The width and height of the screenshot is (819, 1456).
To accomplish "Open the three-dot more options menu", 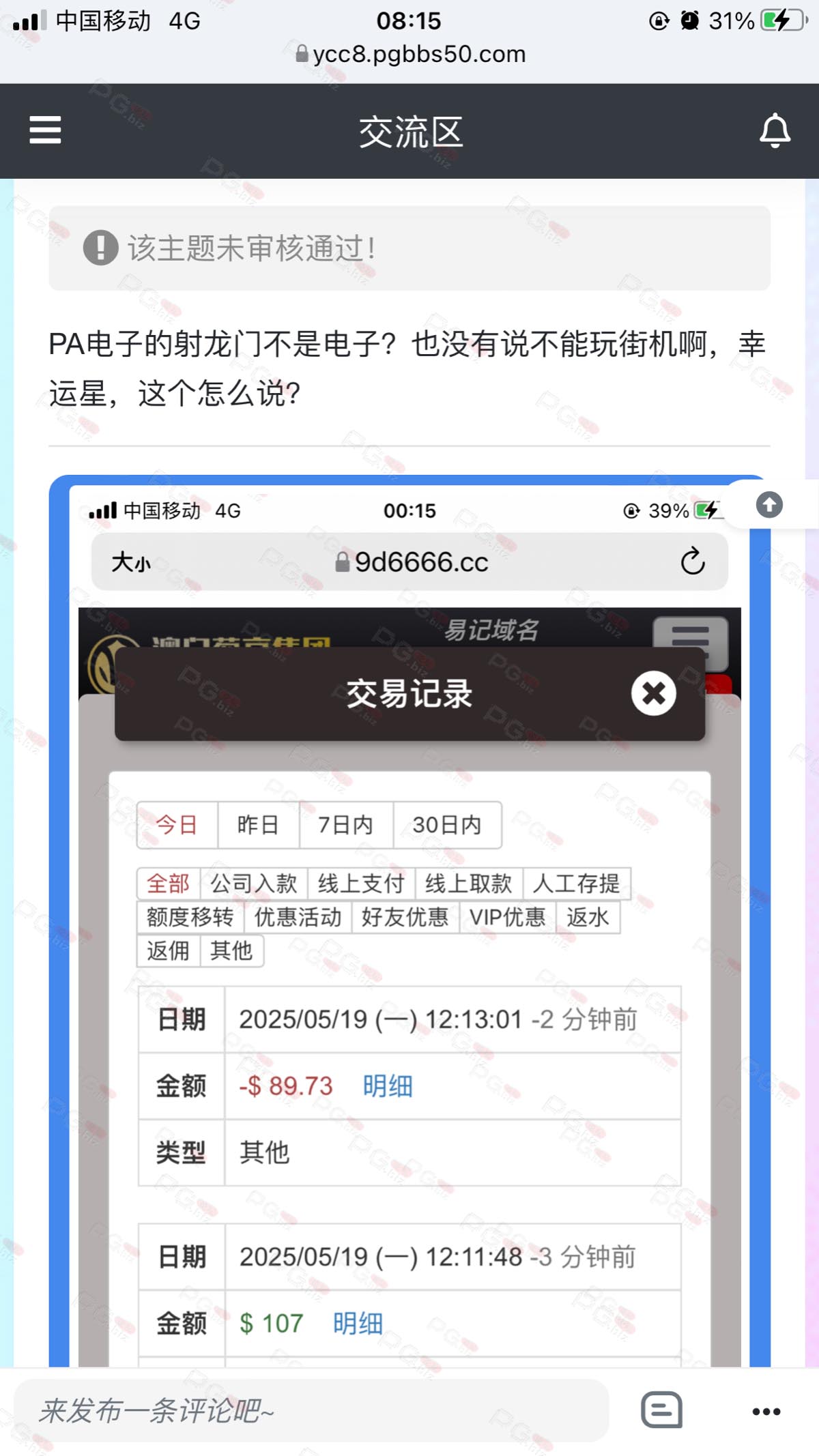I will coord(766,1412).
